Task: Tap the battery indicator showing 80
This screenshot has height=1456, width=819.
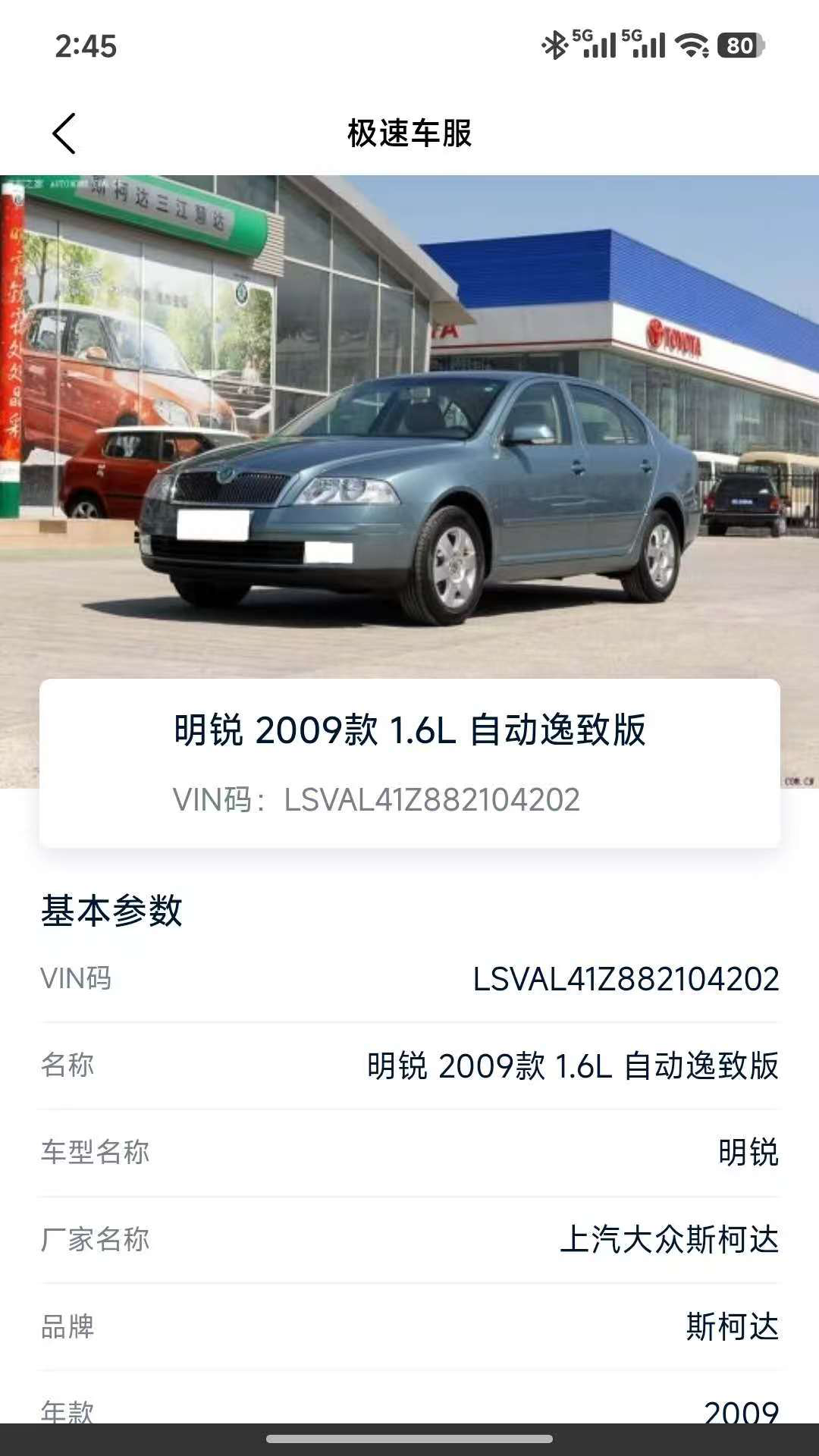Action: [x=739, y=44]
